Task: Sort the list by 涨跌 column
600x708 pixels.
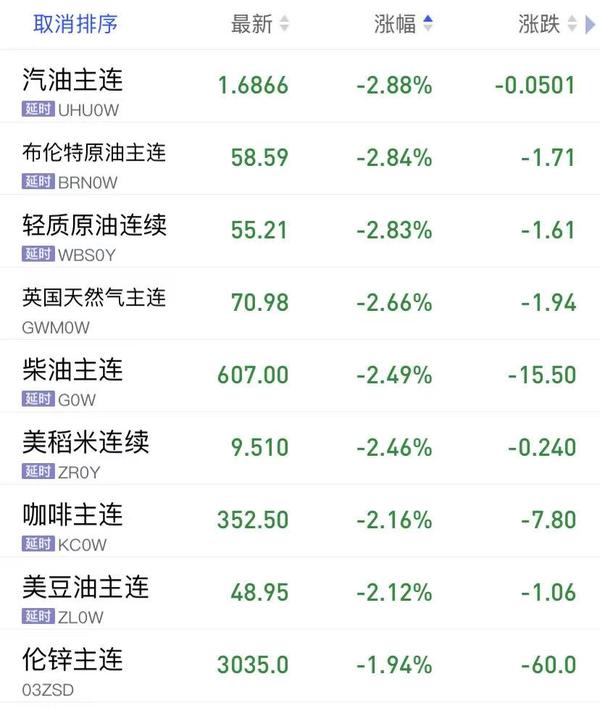Action: (x=547, y=24)
